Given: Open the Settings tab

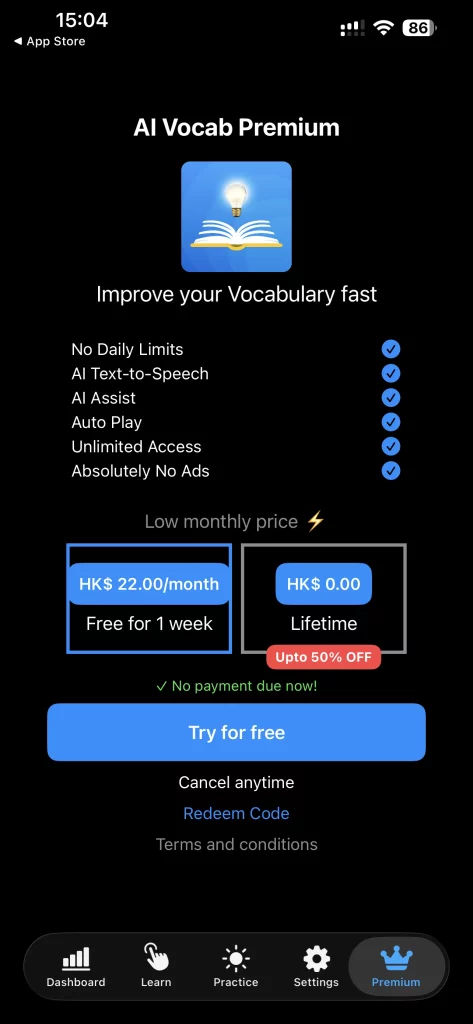Looking at the screenshot, I should (316, 967).
